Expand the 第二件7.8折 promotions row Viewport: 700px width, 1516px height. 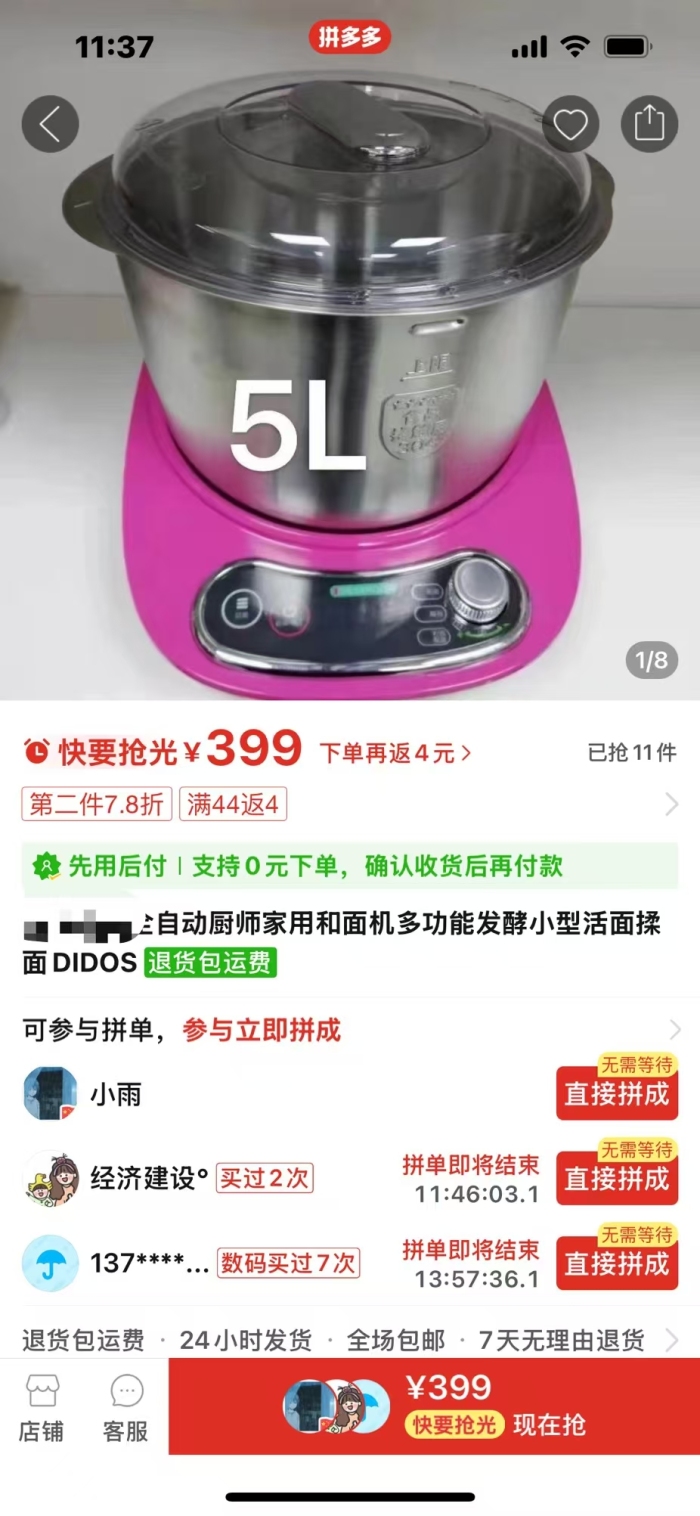(x=350, y=804)
